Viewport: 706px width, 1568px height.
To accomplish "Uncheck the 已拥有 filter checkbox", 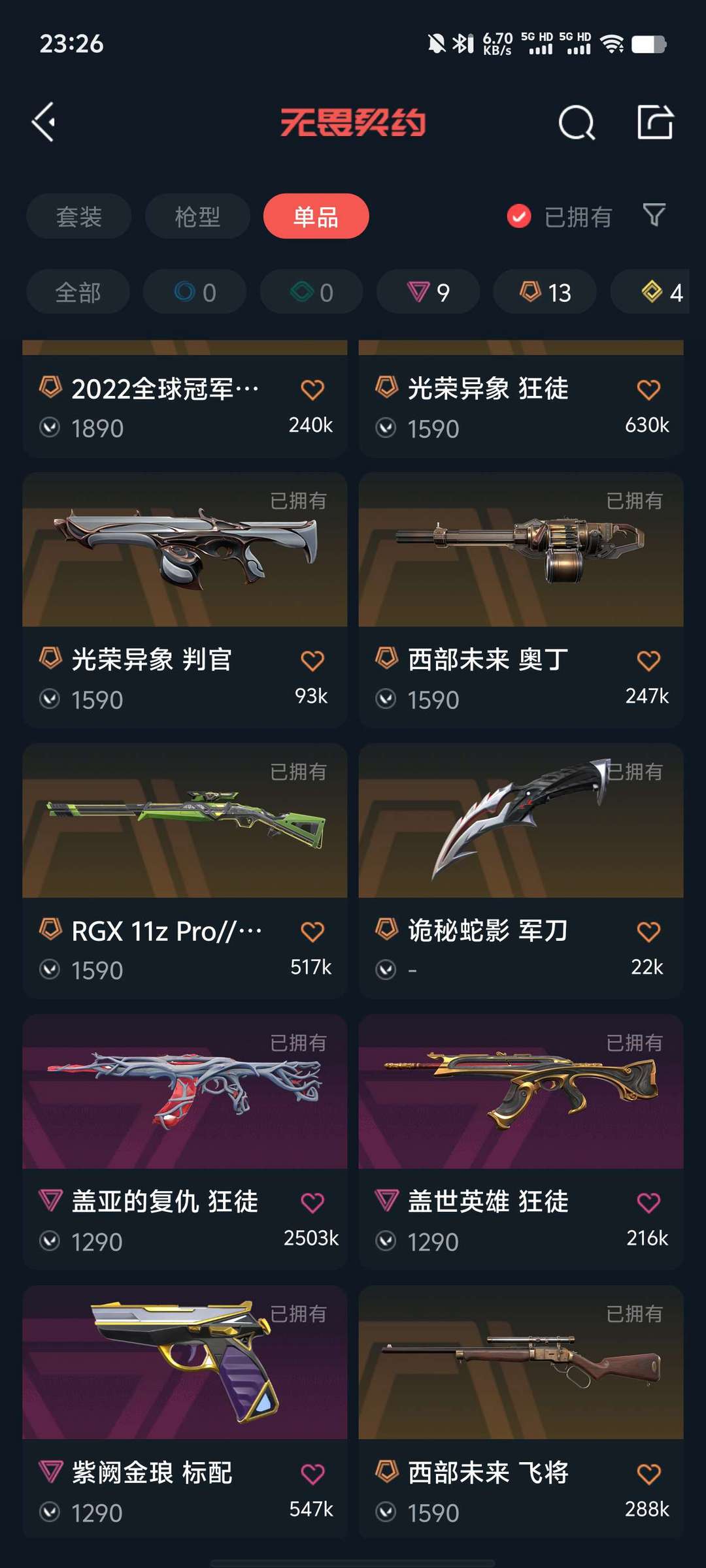I will [519, 216].
